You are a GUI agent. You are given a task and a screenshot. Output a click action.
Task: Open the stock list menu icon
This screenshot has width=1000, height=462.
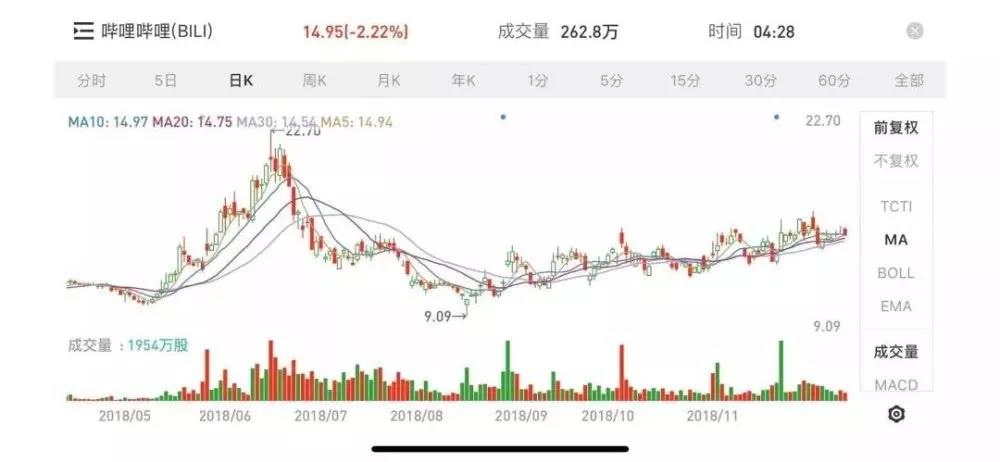pyautogui.click(x=83, y=31)
